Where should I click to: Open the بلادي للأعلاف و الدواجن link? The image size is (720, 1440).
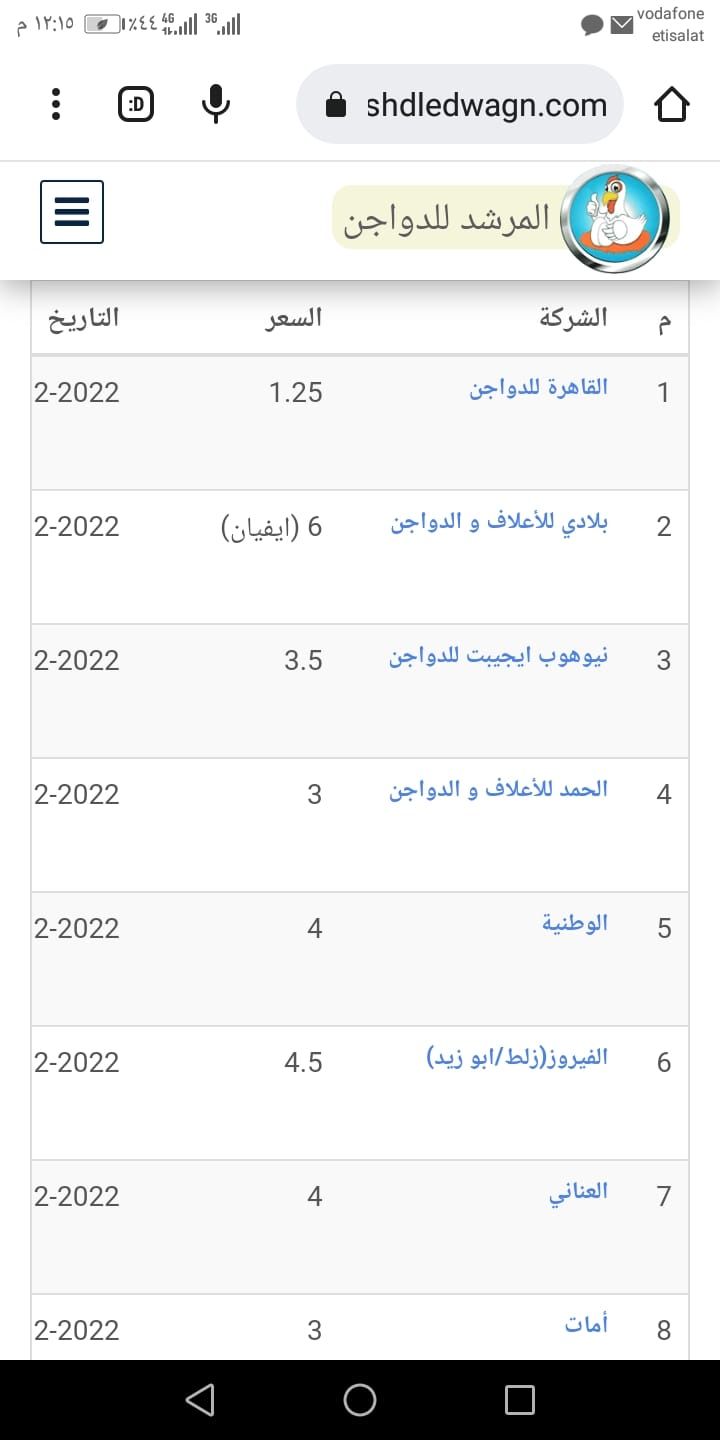(x=510, y=521)
